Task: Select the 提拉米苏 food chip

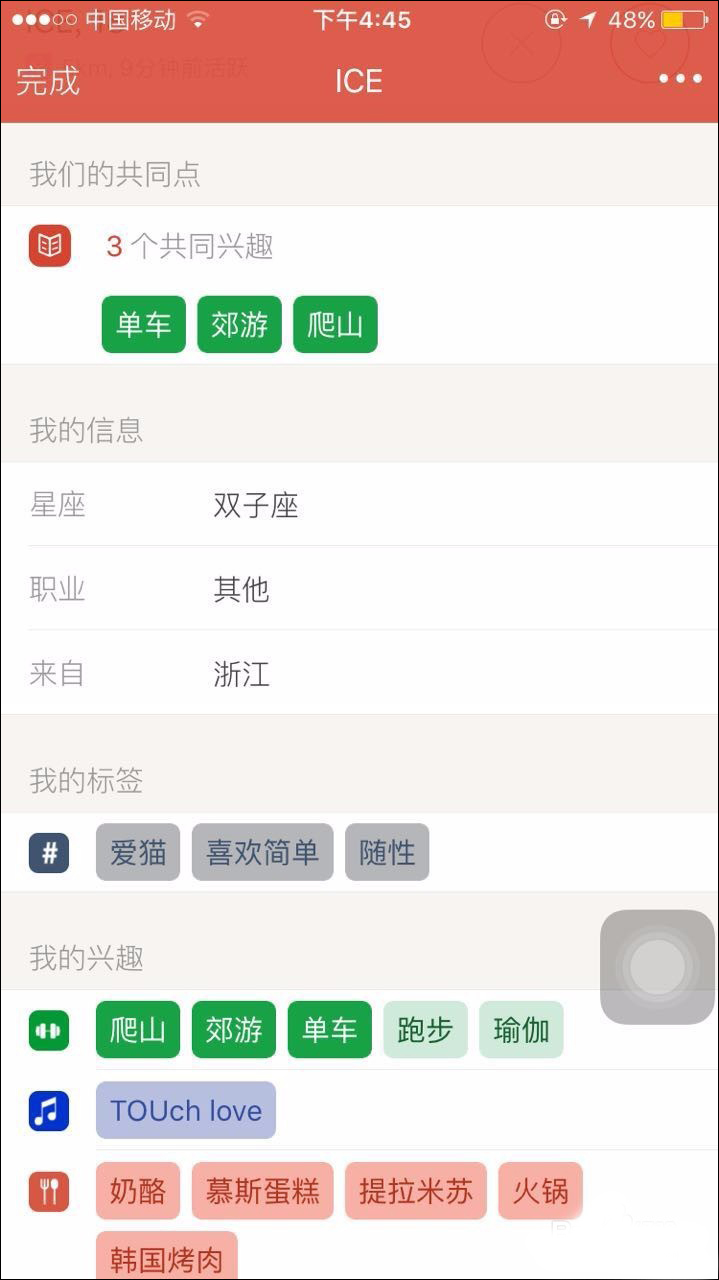Action: 415,1191
